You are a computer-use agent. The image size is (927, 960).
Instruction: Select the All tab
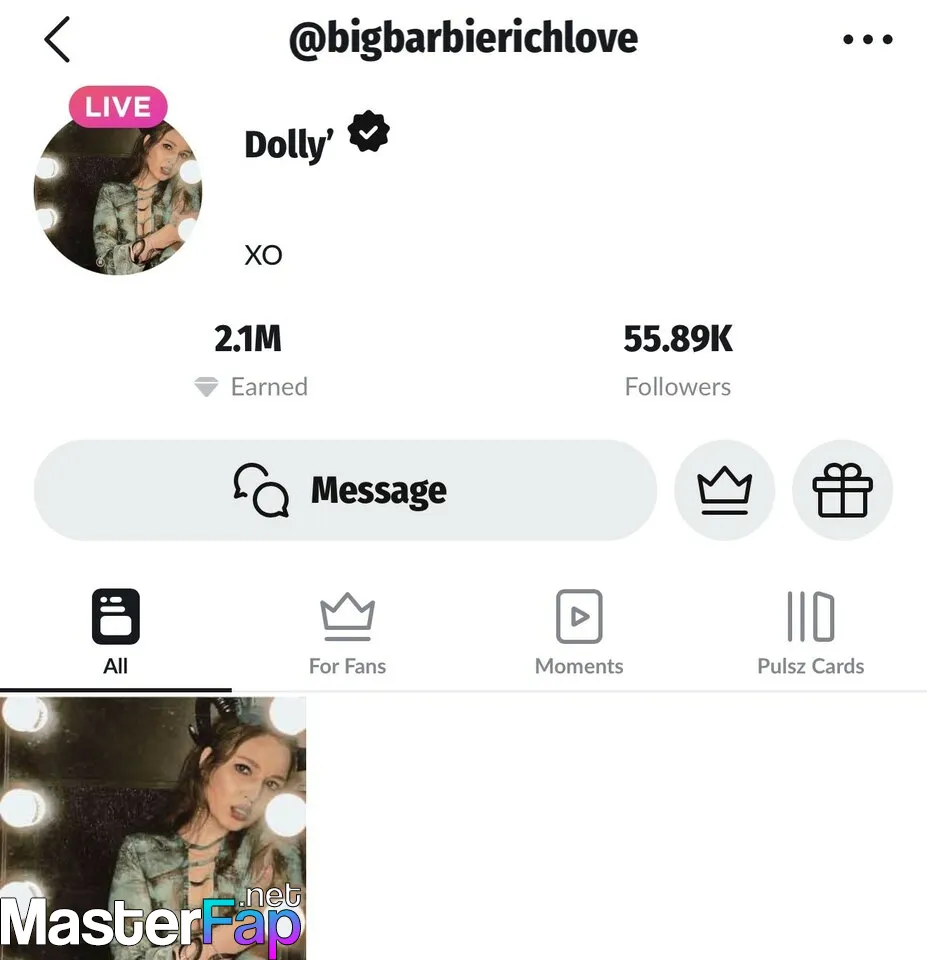pyautogui.click(x=116, y=632)
